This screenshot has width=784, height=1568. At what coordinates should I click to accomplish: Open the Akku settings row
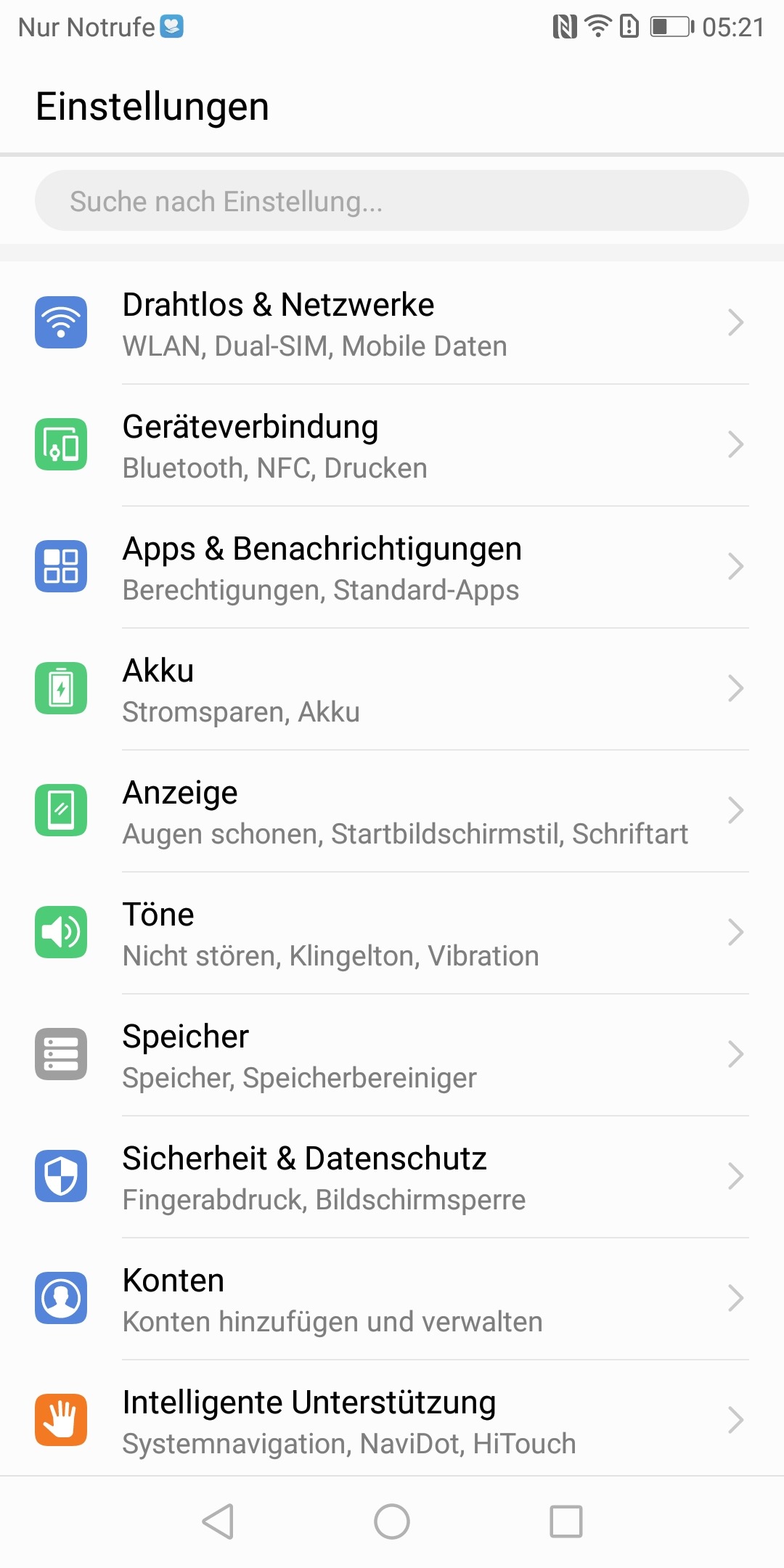click(392, 690)
